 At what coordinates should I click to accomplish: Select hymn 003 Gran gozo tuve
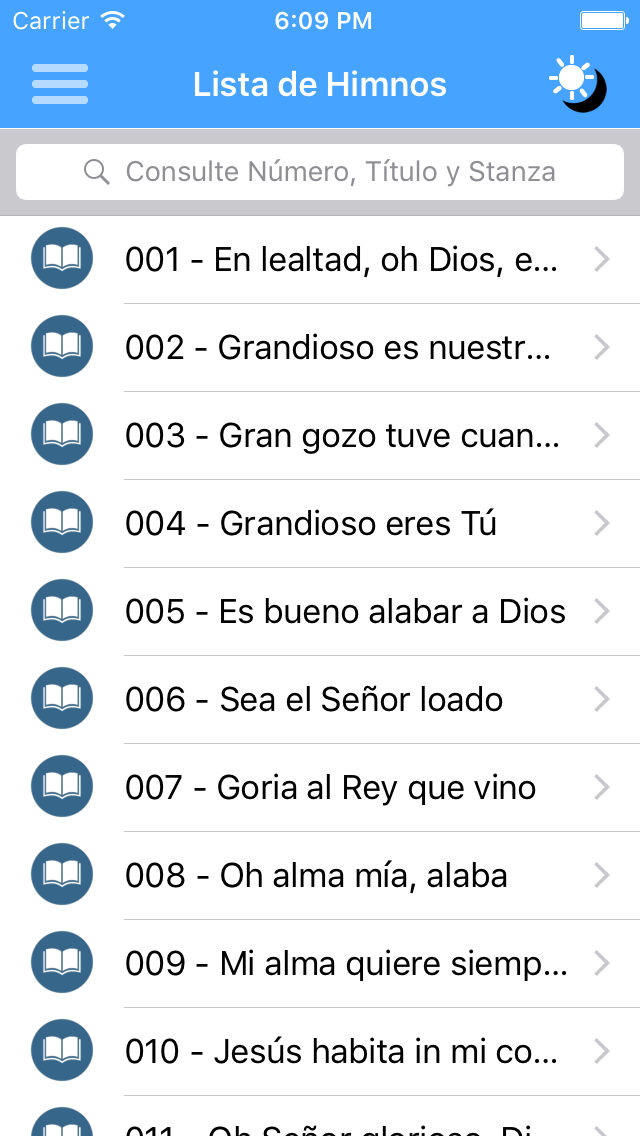tap(320, 435)
